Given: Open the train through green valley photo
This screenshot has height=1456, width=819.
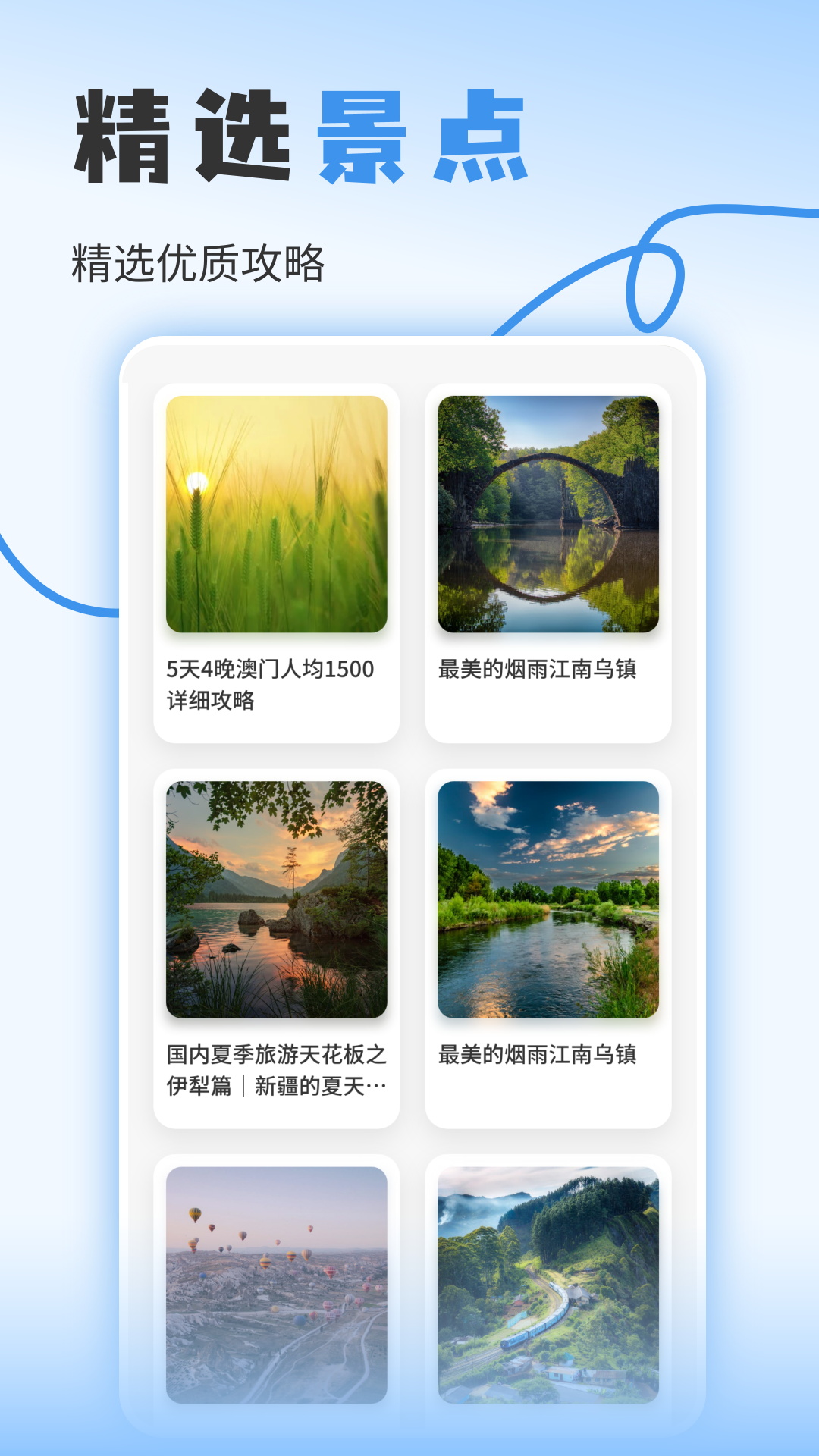Looking at the screenshot, I should tap(548, 1289).
